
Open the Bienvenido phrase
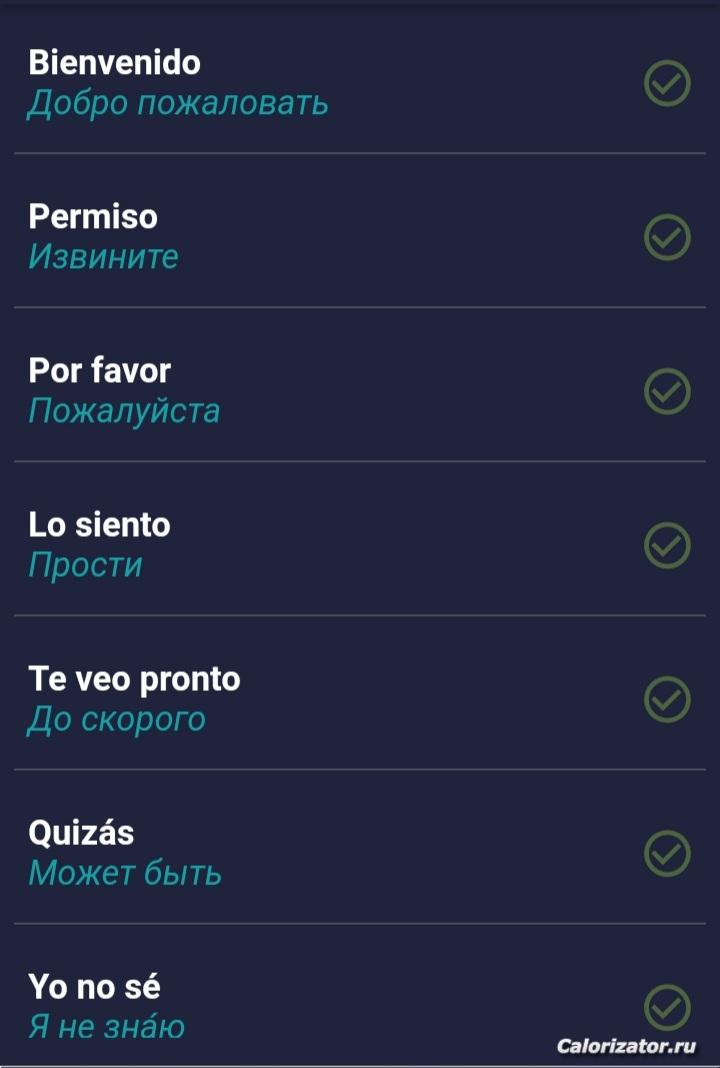tap(178, 83)
